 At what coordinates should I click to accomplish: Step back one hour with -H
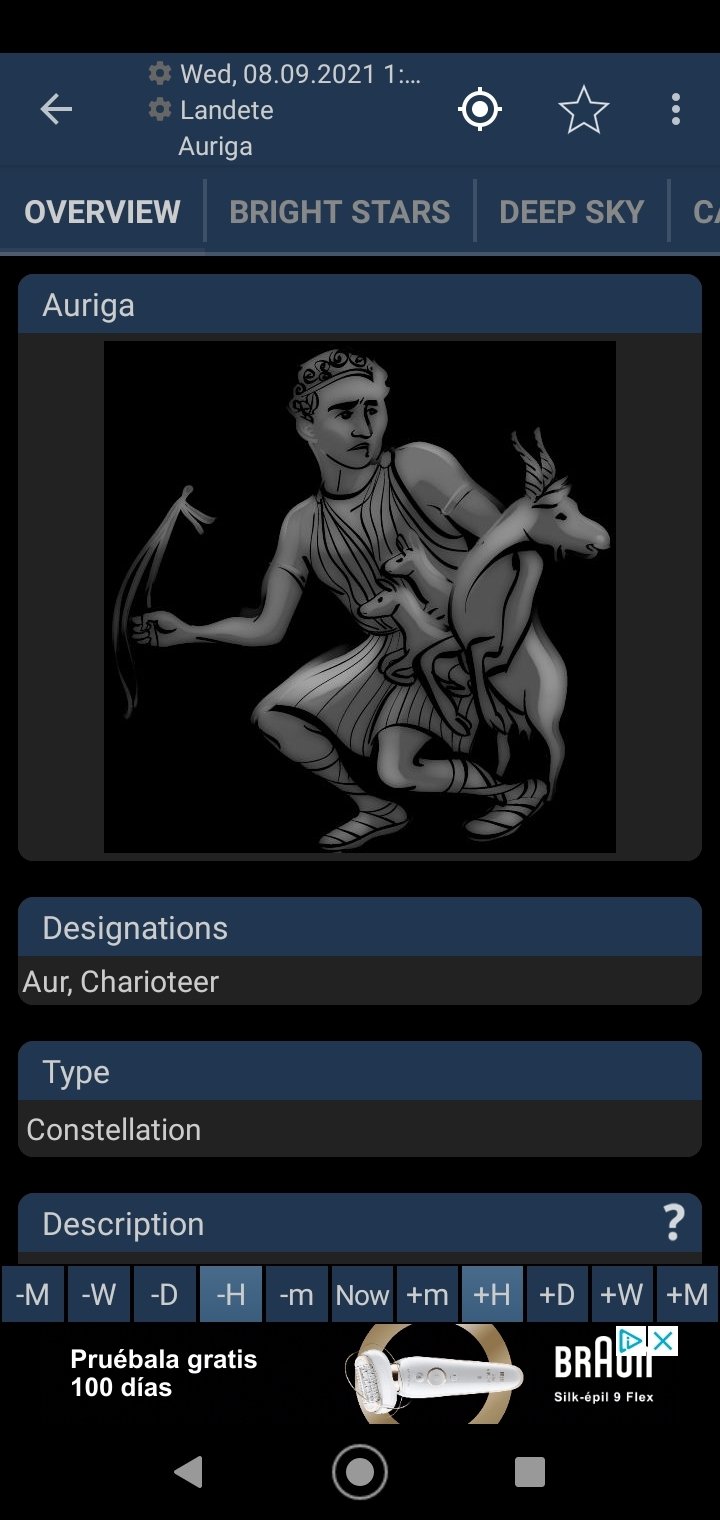230,1295
